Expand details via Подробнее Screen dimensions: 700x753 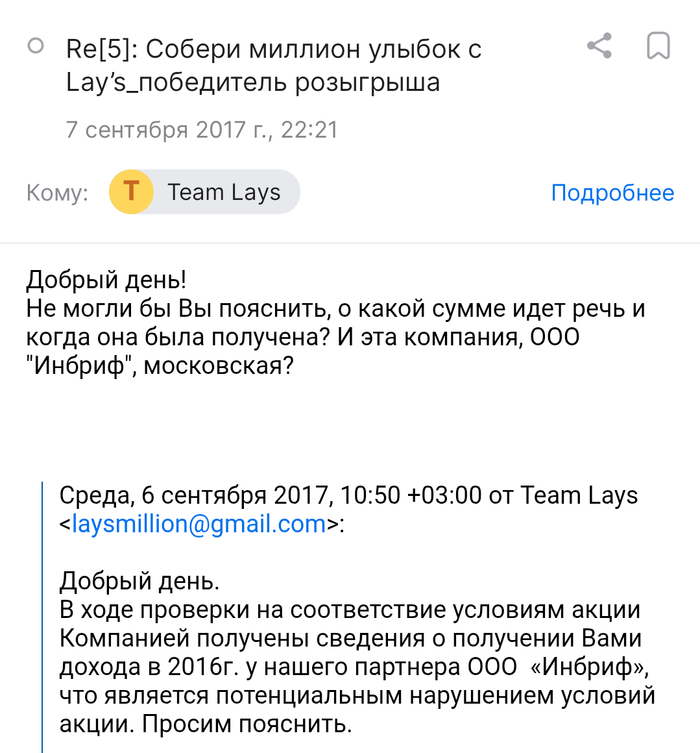[612, 193]
